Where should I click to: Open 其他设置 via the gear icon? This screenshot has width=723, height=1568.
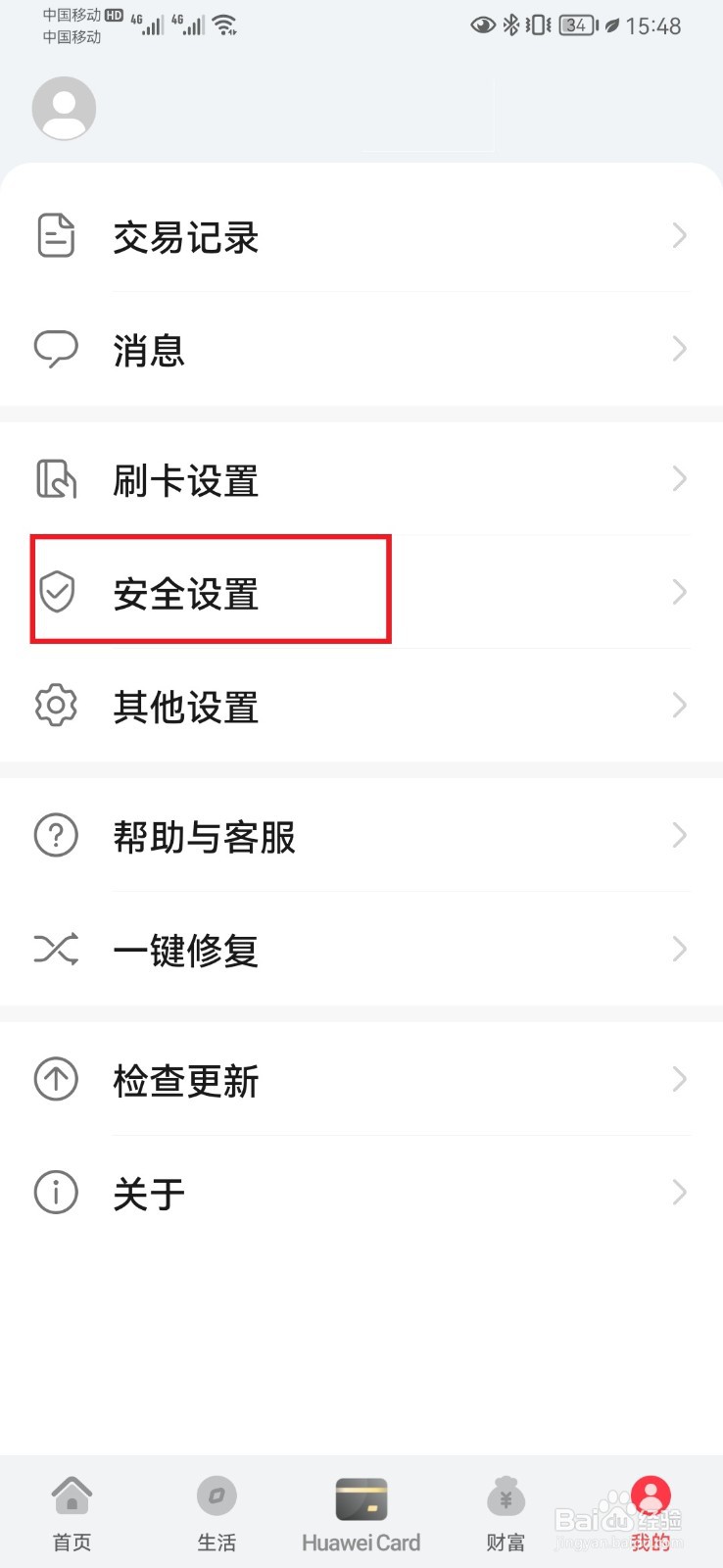[56, 704]
